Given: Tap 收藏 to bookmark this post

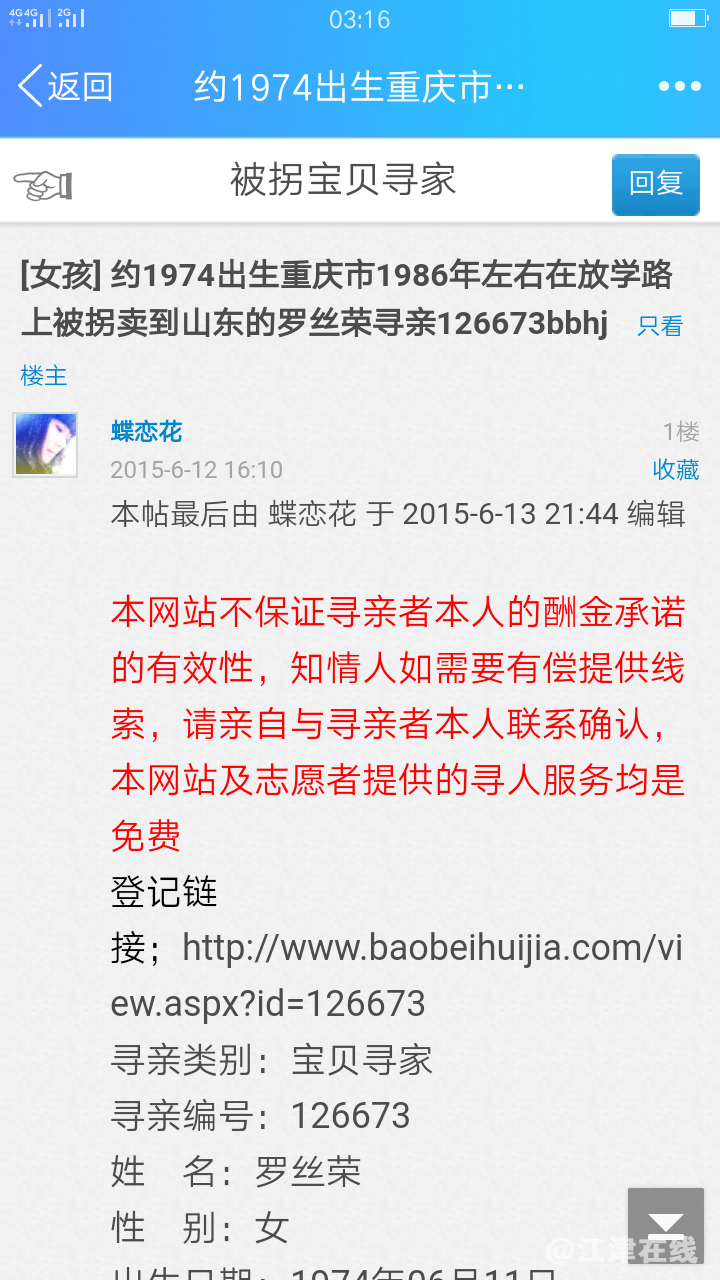Looking at the screenshot, I should pyautogui.click(x=676, y=469).
